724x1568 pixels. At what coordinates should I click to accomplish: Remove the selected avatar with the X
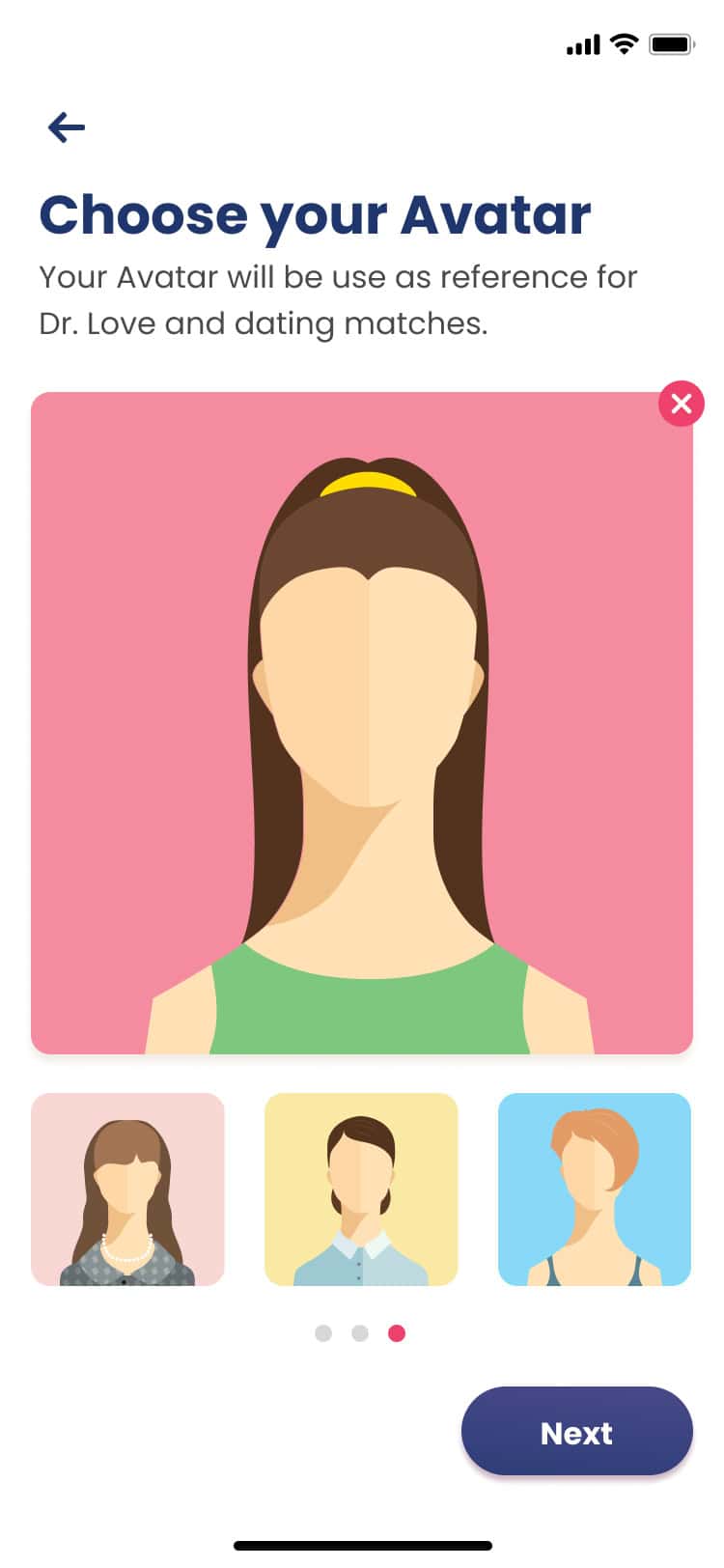pyautogui.click(x=681, y=404)
